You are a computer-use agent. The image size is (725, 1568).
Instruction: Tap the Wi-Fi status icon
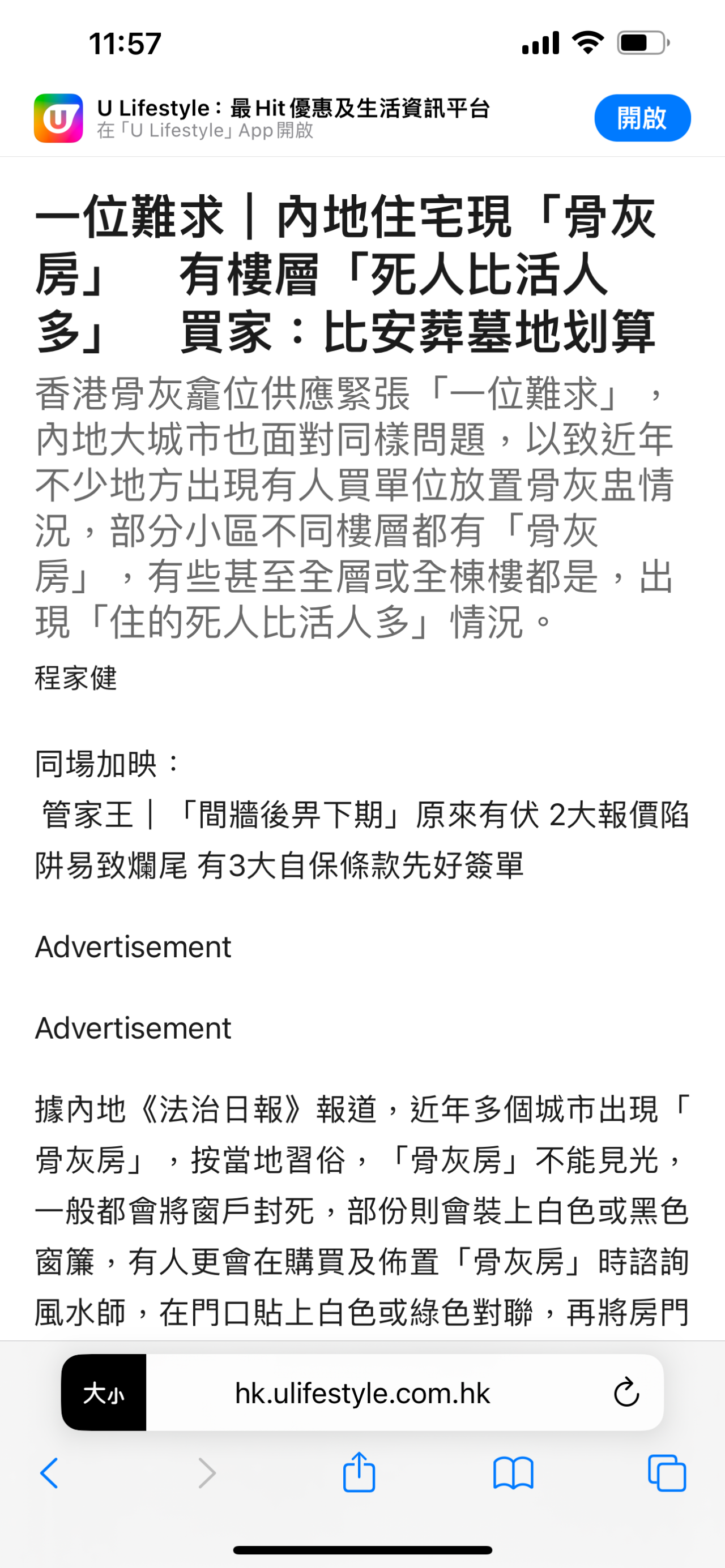tap(586, 42)
